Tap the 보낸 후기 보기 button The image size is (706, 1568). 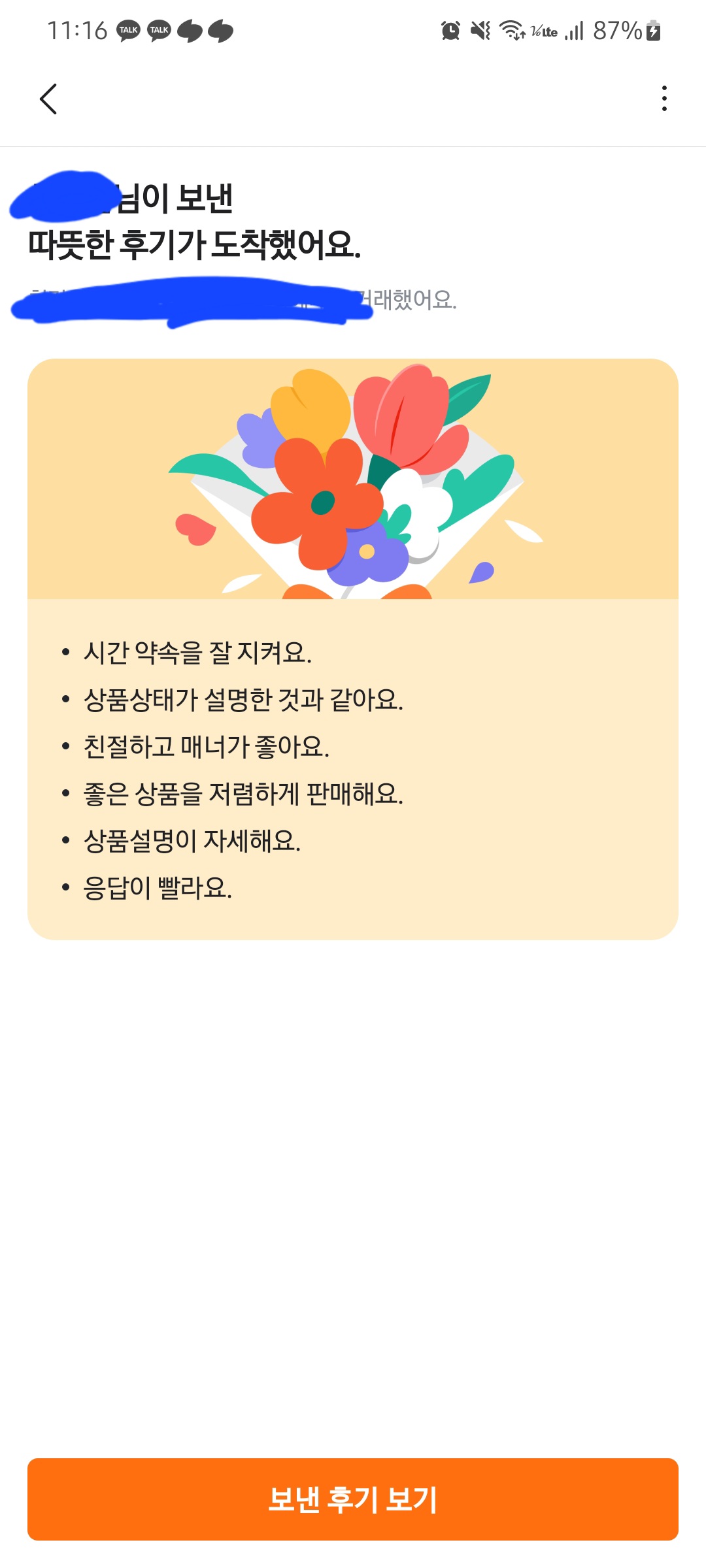pos(353,1499)
